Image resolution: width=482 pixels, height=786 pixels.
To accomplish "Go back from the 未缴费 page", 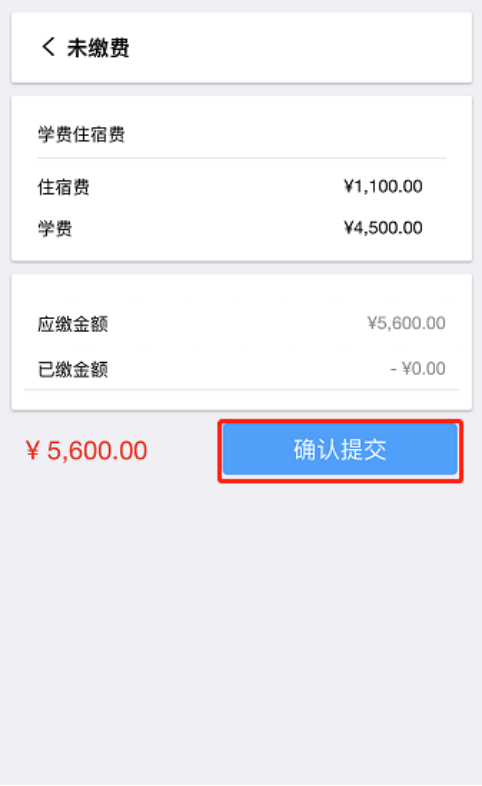I will (48, 47).
